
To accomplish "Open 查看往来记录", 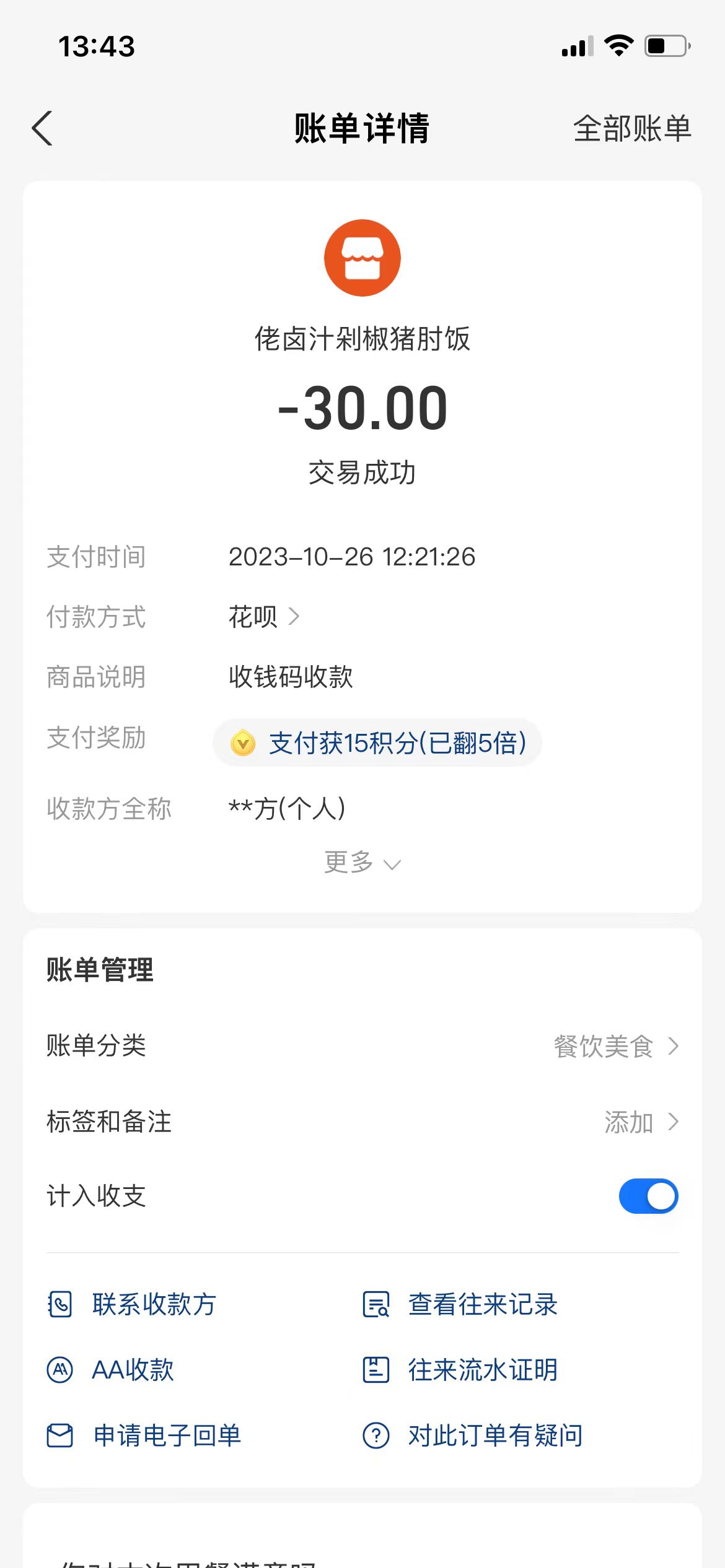I will click(460, 1304).
